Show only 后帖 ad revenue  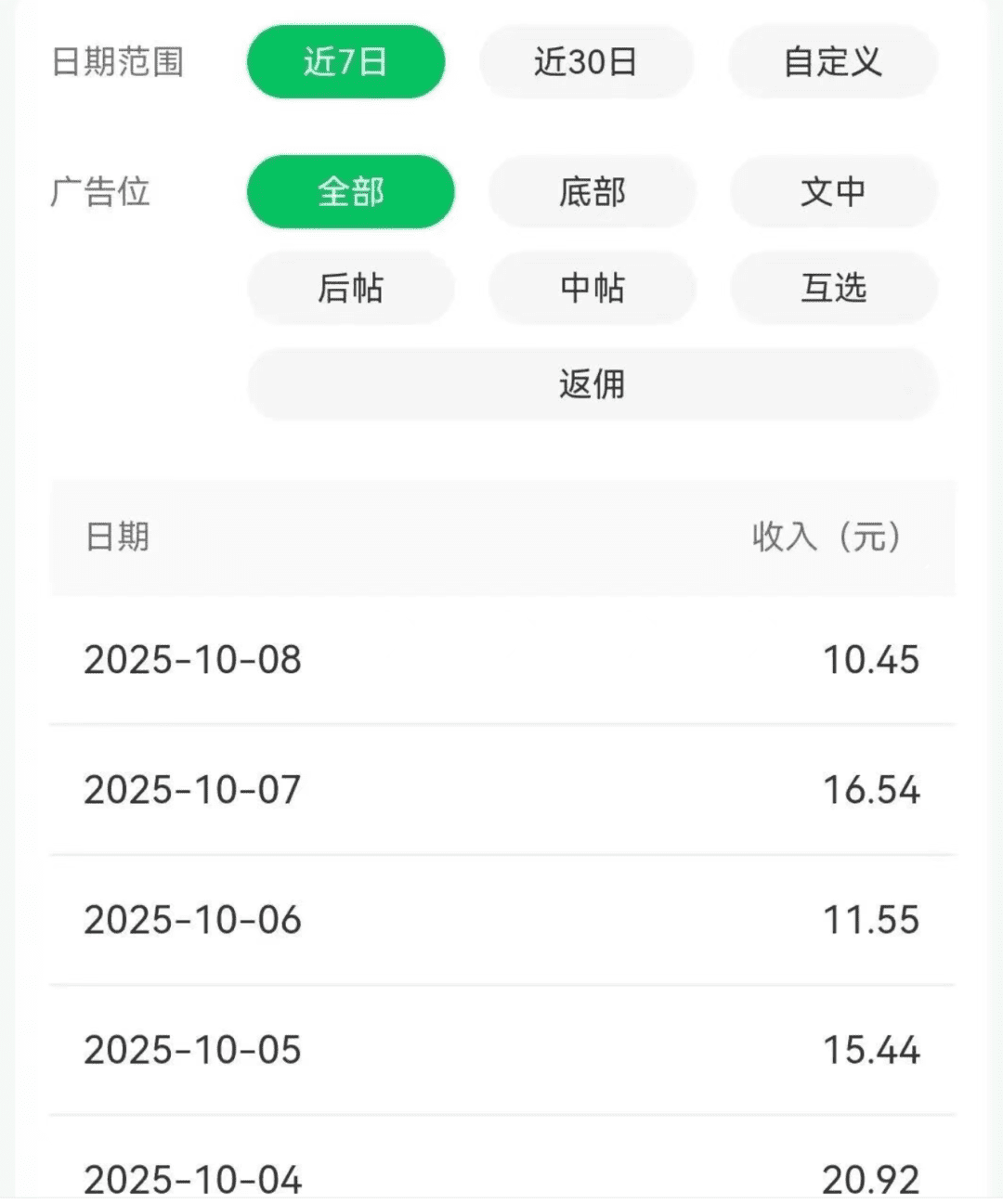point(350,288)
